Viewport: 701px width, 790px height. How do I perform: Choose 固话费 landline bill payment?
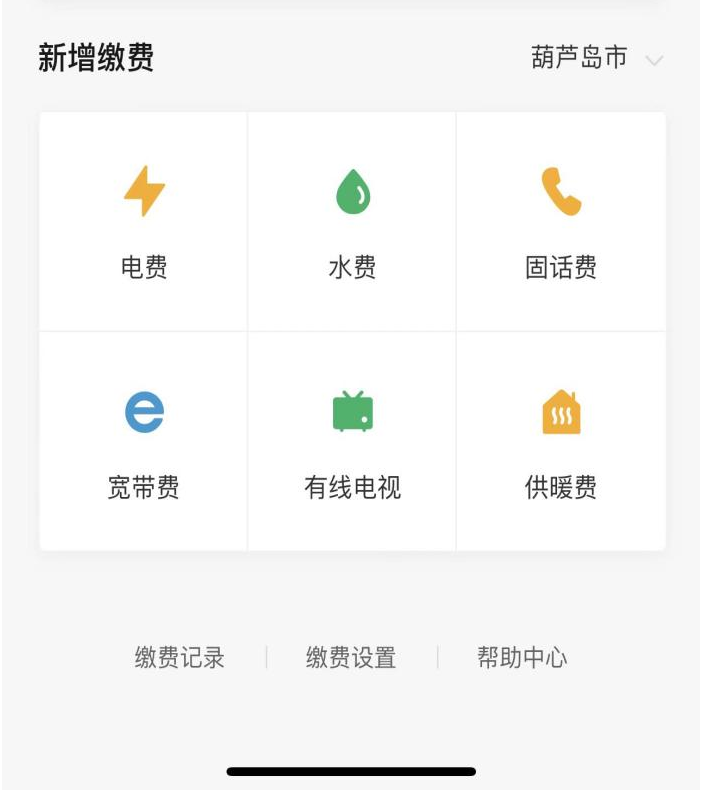[561, 221]
